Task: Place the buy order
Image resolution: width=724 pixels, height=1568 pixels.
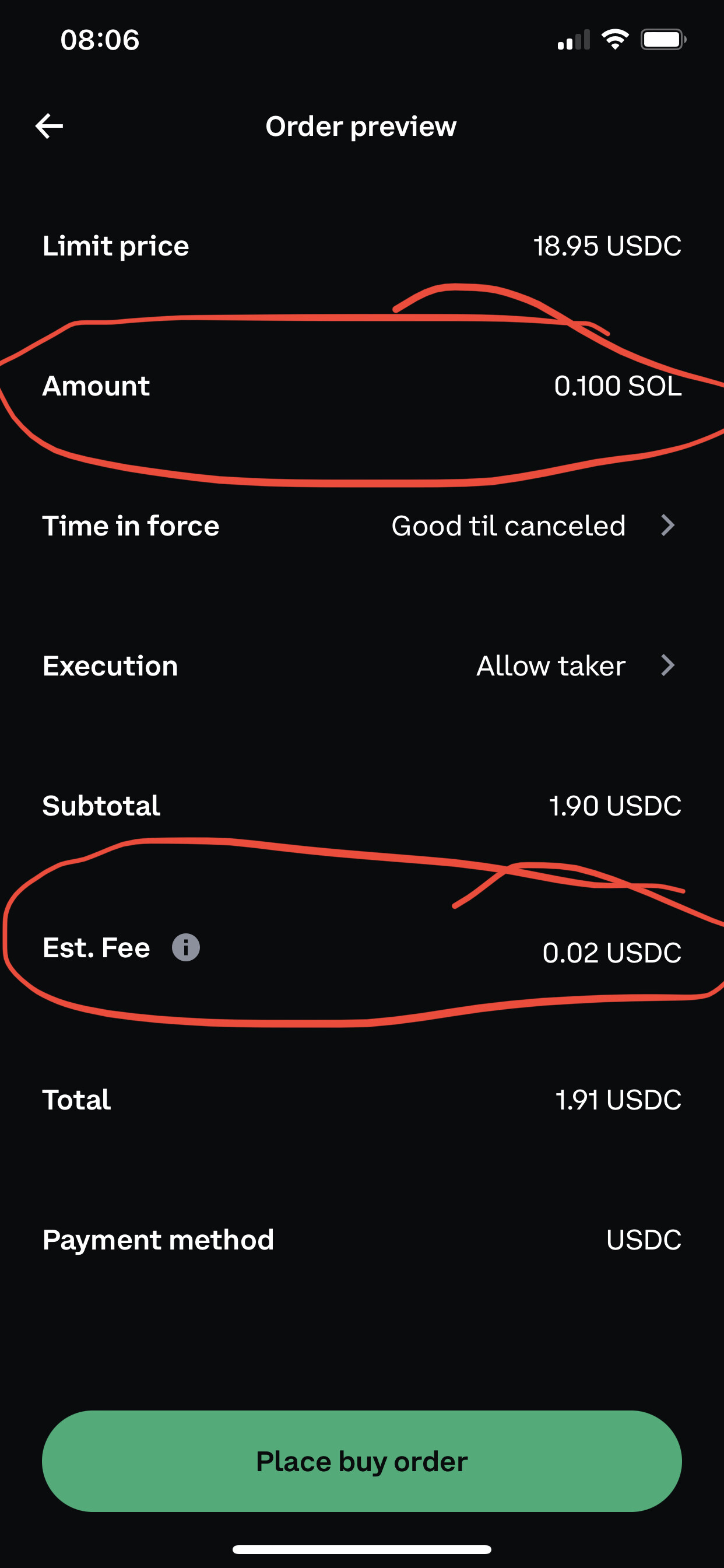Action: pos(362,1461)
